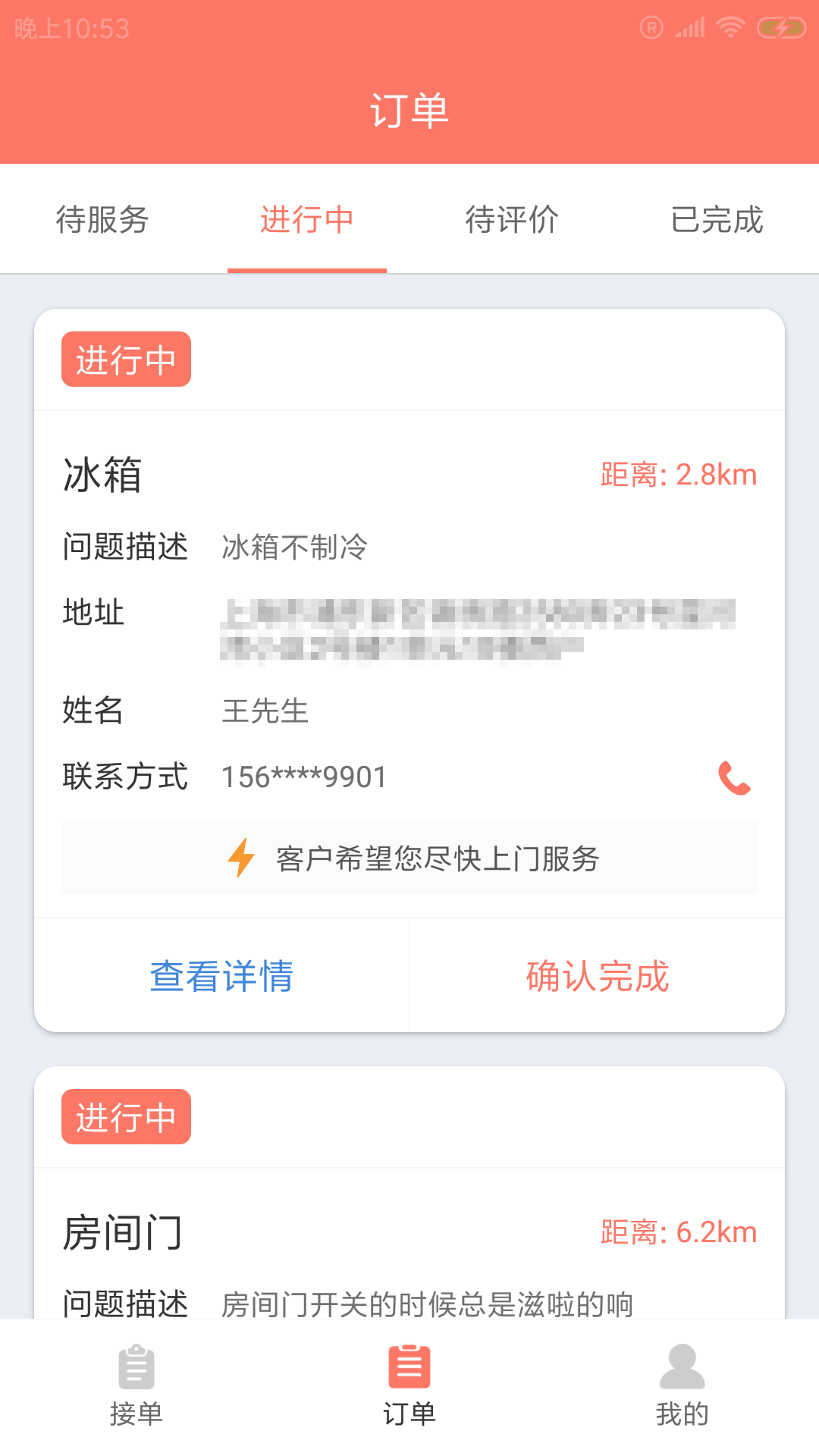
Task: Switch to the 已完成 tab
Action: click(x=717, y=219)
